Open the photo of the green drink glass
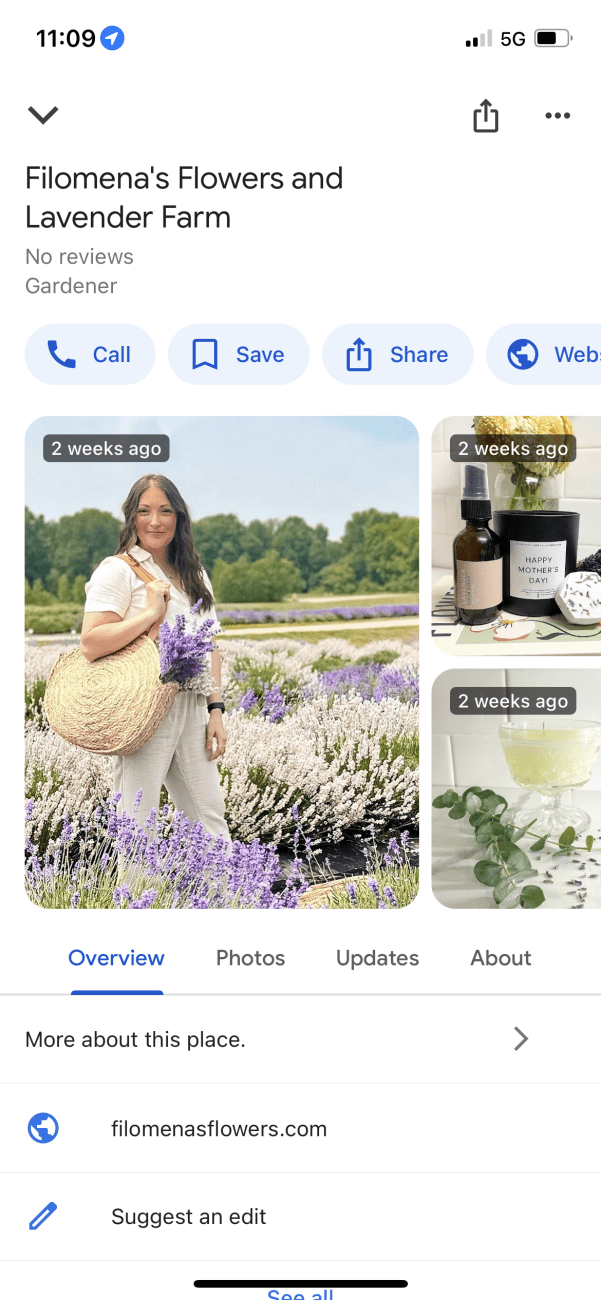Image resolution: width=601 pixels, height=1300 pixels. (516, 789)
